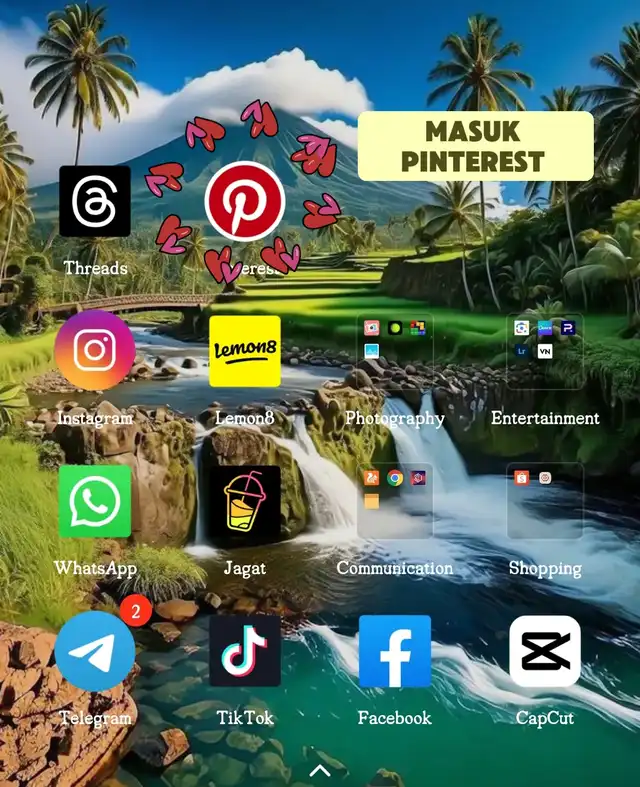Viewport: 640px width, 787px height.
Task: Launch the Lemon8 app
Action: click(245, 351)
